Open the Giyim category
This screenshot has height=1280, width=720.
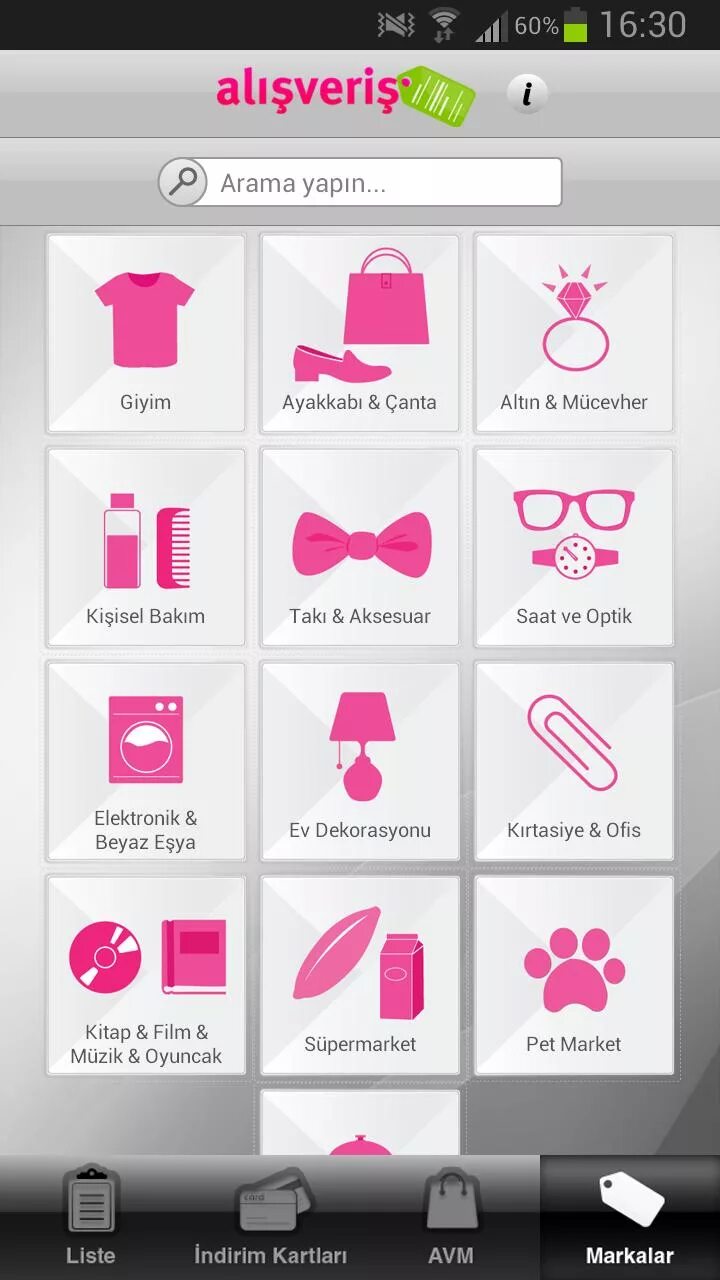(x=146, y=333)
